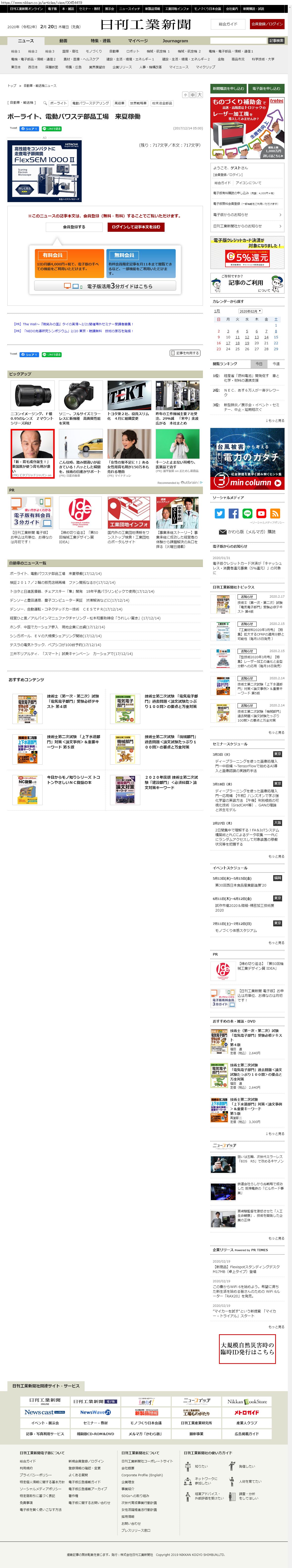
Task: Tap the 記事検索 search button
Action: point(276,41)
